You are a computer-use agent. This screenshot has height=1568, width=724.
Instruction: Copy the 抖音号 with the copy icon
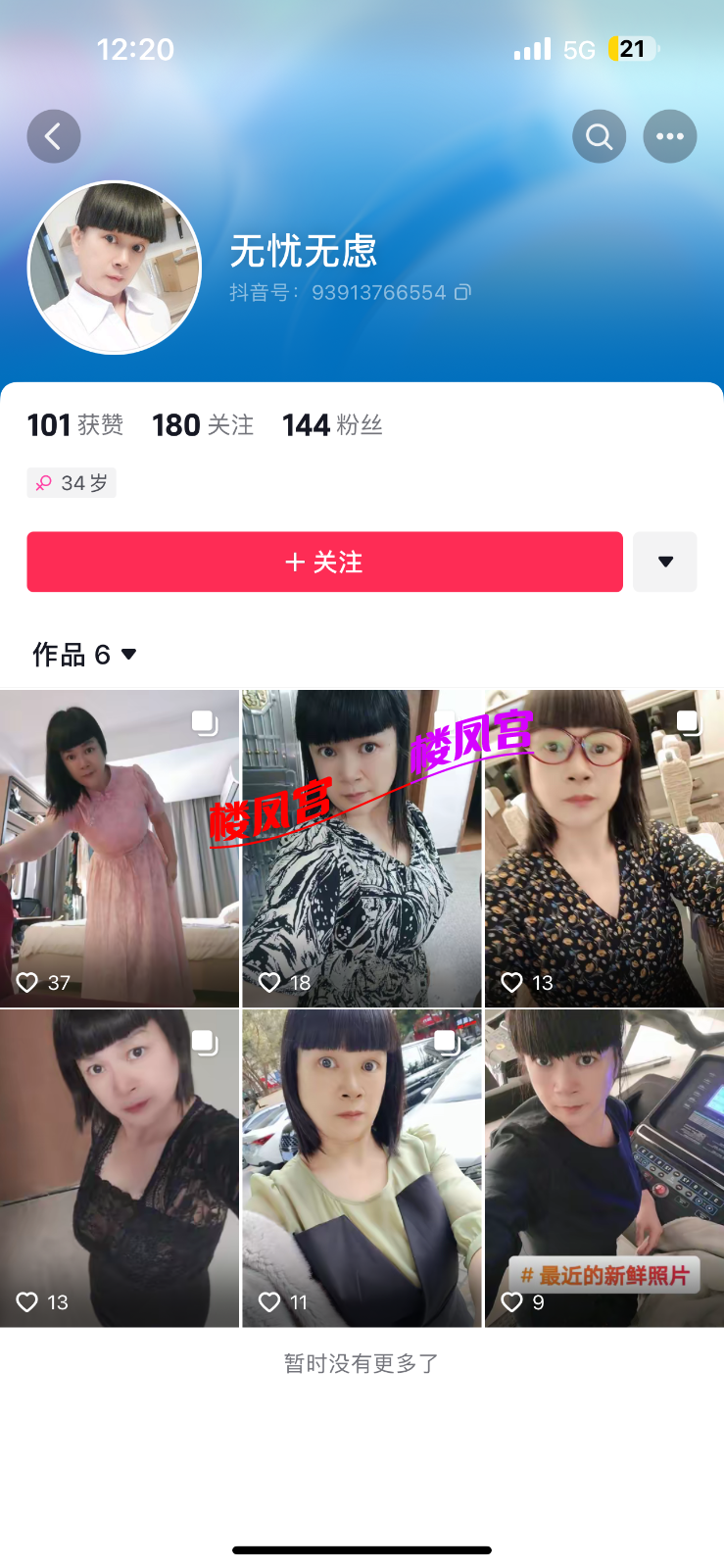[460, 292]
